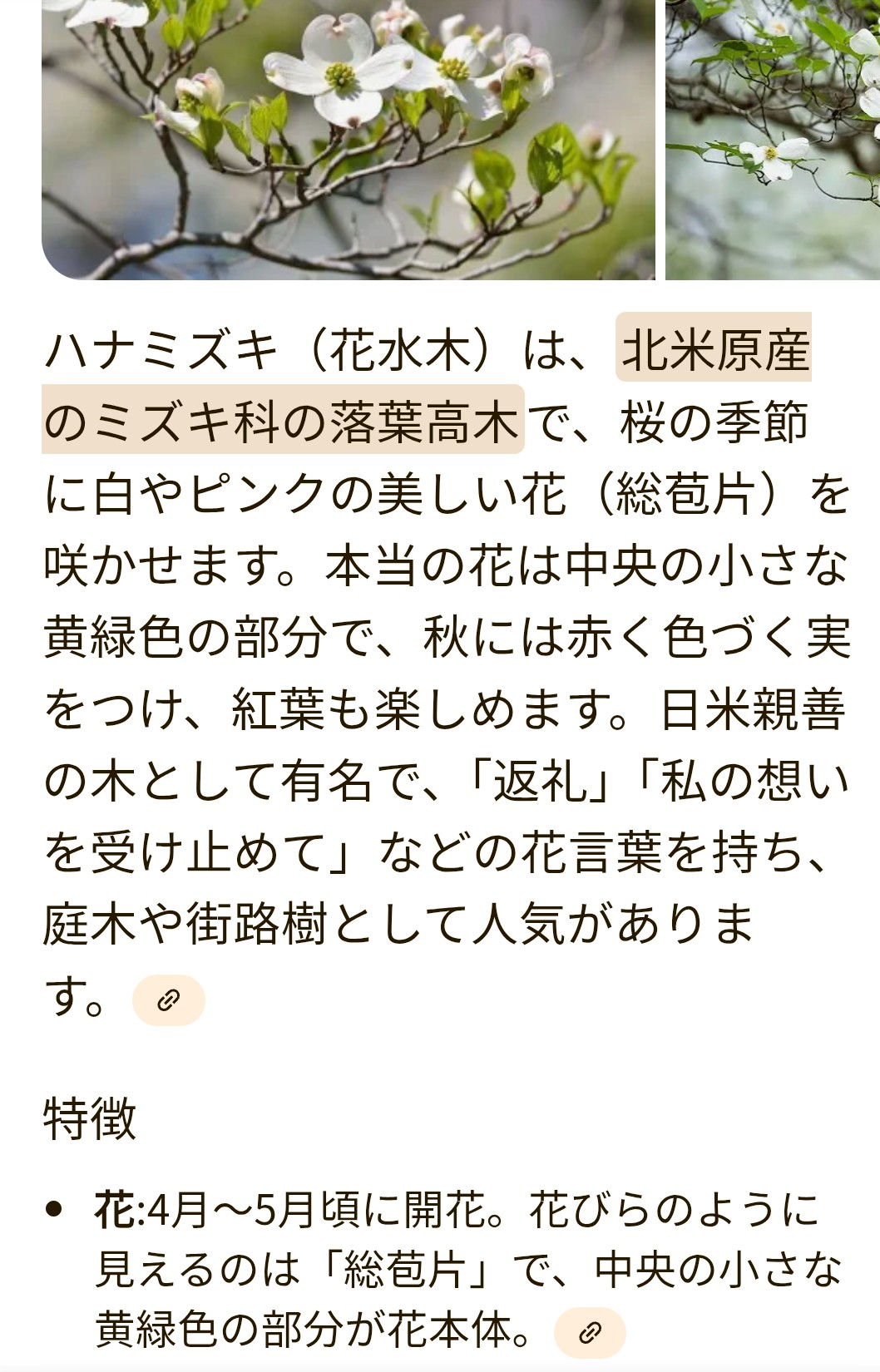Open the partly visible second dogwood photo
This screenshot has width=880, height=1372.
click(x=772, y=138)
